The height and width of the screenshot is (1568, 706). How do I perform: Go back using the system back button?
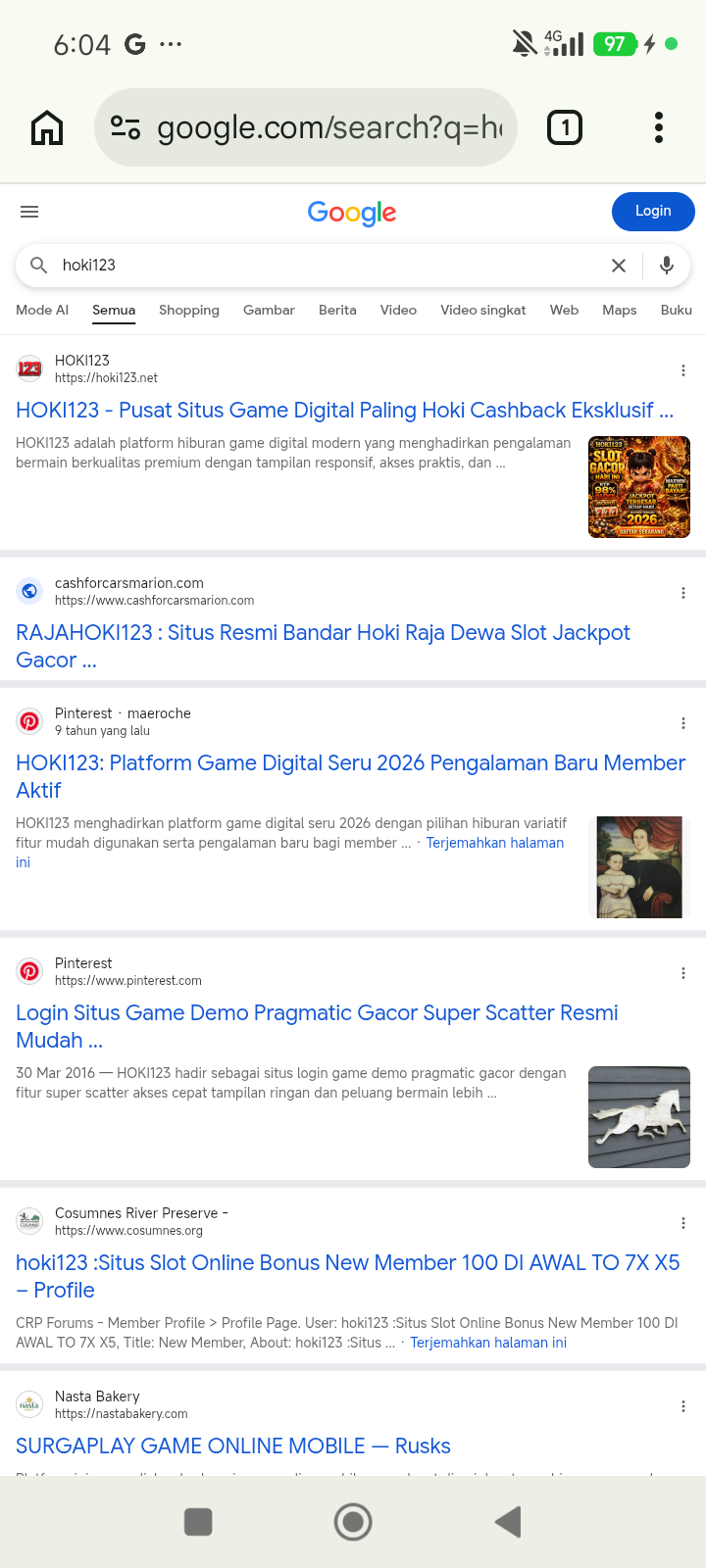(508, 1522)
